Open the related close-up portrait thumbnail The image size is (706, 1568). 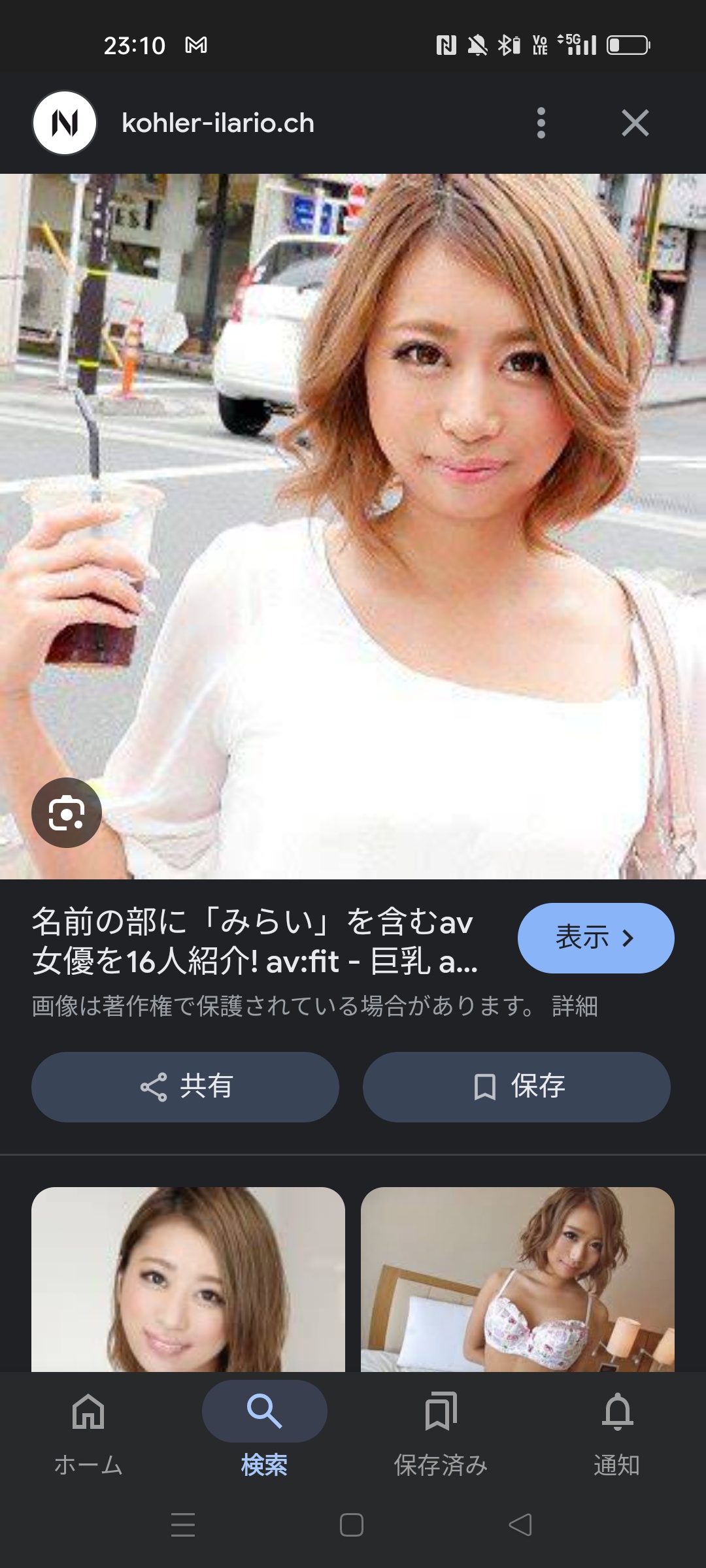(x=188, y=1279)
